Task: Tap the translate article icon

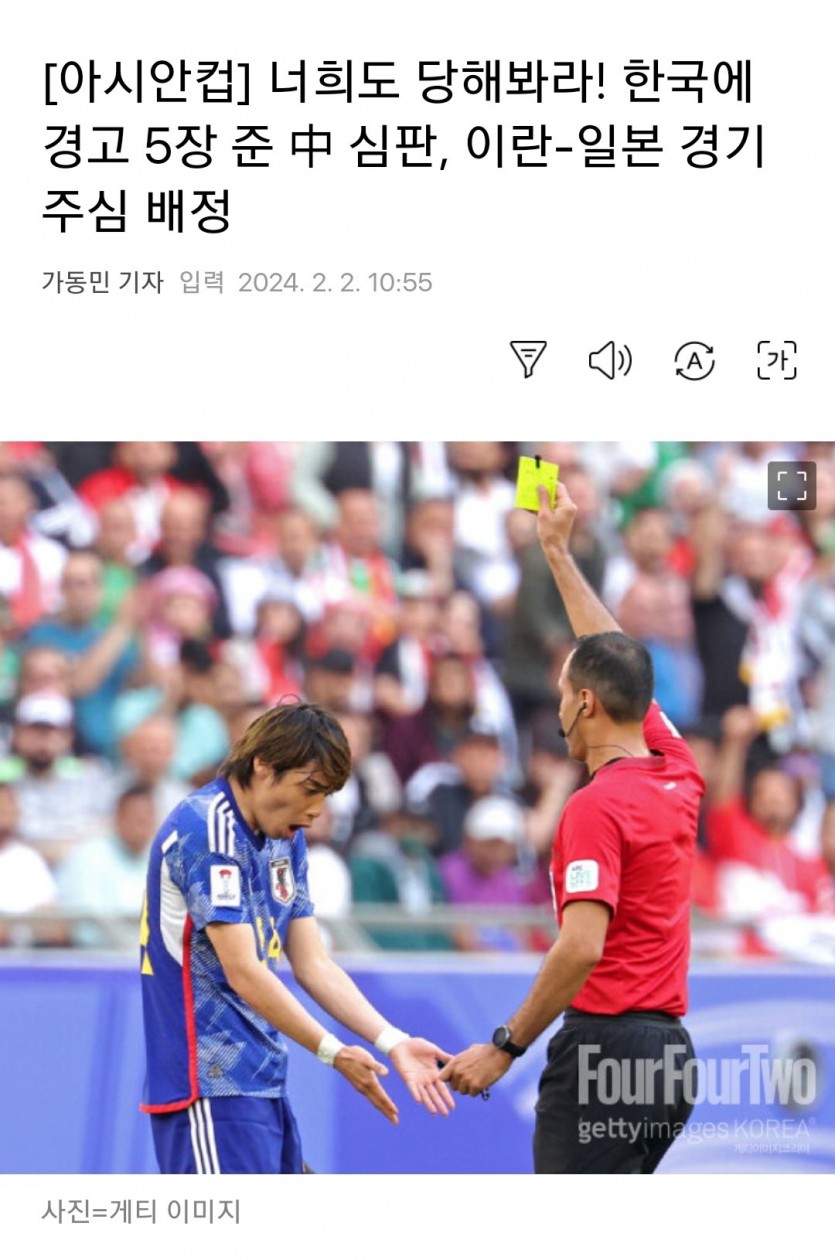Action: click(694, 360)
